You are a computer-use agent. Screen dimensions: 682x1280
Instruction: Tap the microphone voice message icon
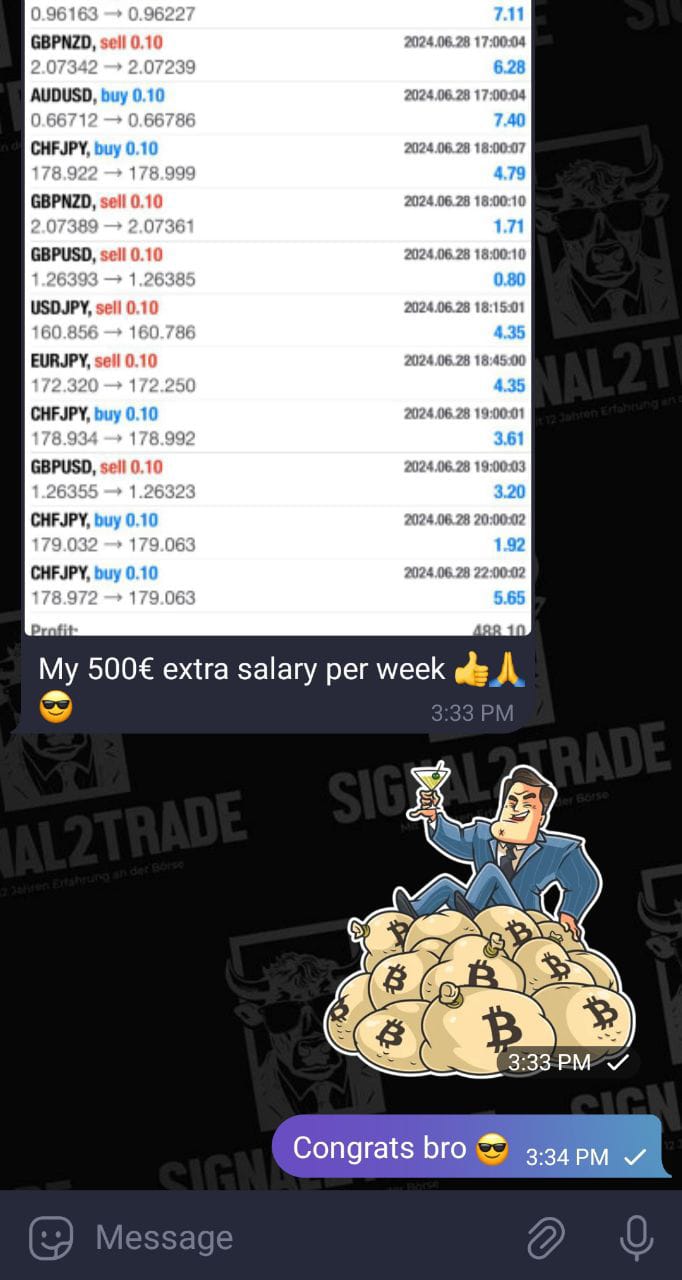pos(636,1238)
